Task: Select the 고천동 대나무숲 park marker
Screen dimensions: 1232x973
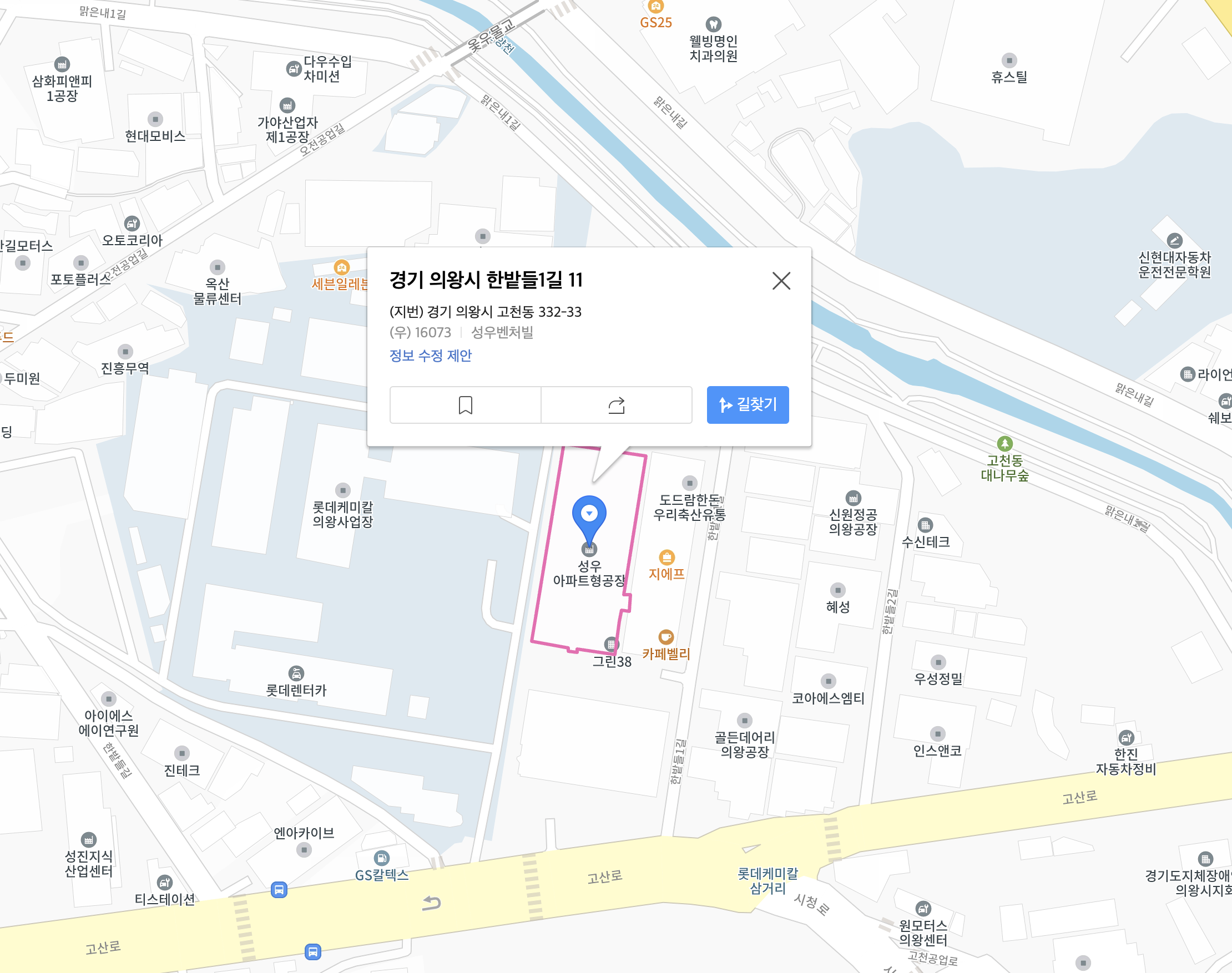Action: (x=1004, y=444)
